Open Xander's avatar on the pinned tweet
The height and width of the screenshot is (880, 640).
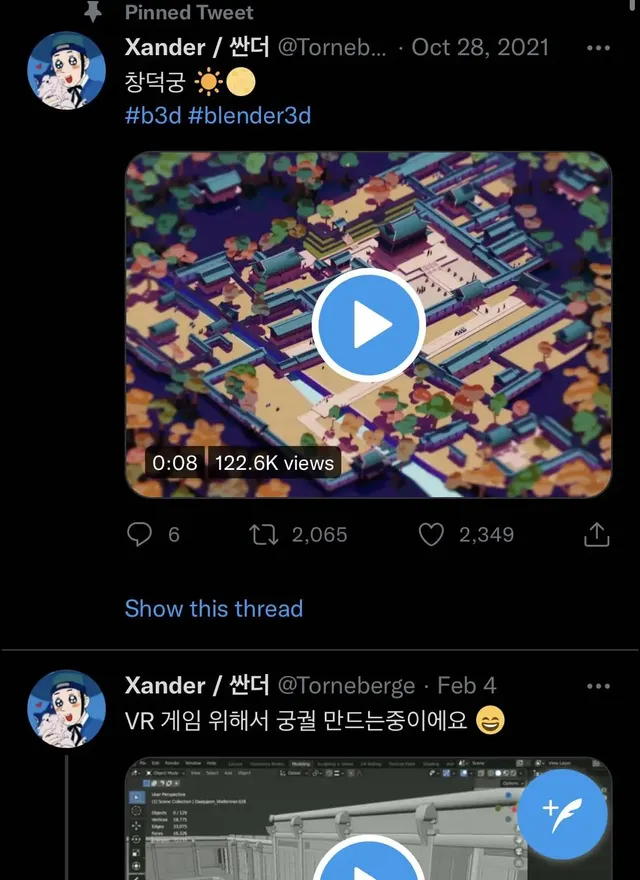coord(66,70)
